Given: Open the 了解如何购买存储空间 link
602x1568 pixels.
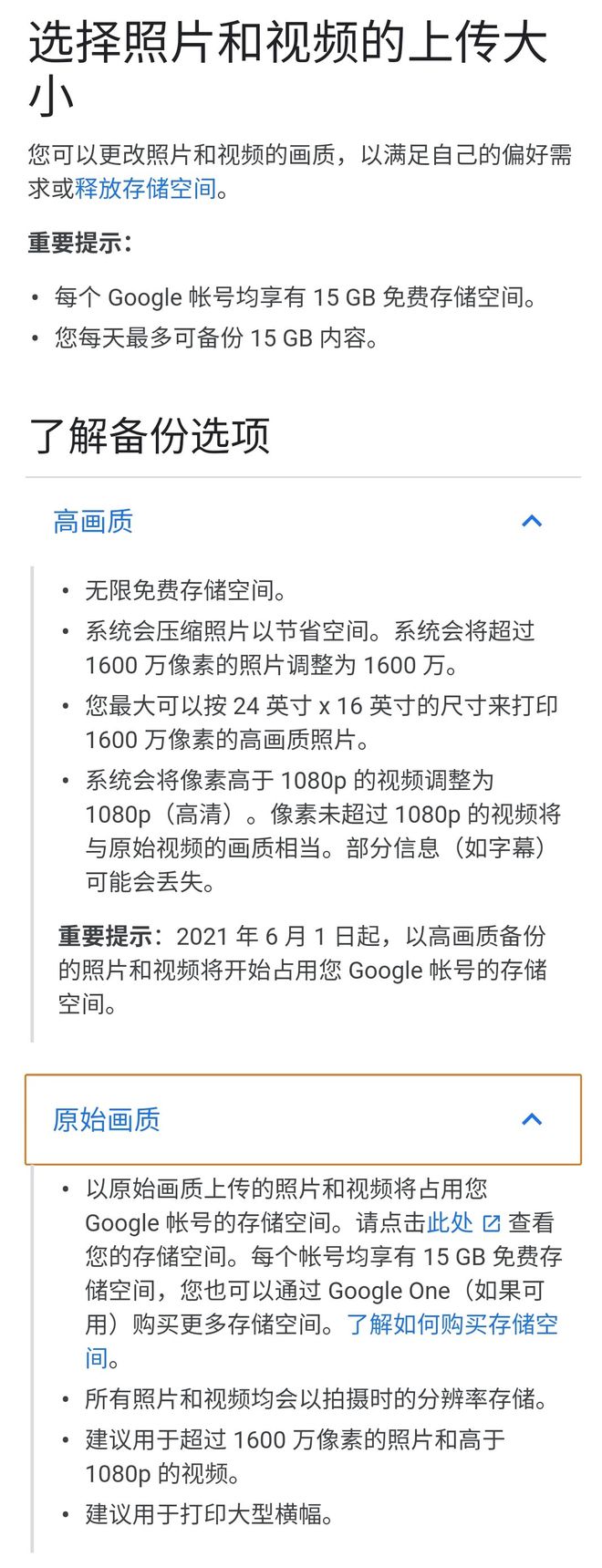Looking at the screenshot, I should [x=452, y=1324].
